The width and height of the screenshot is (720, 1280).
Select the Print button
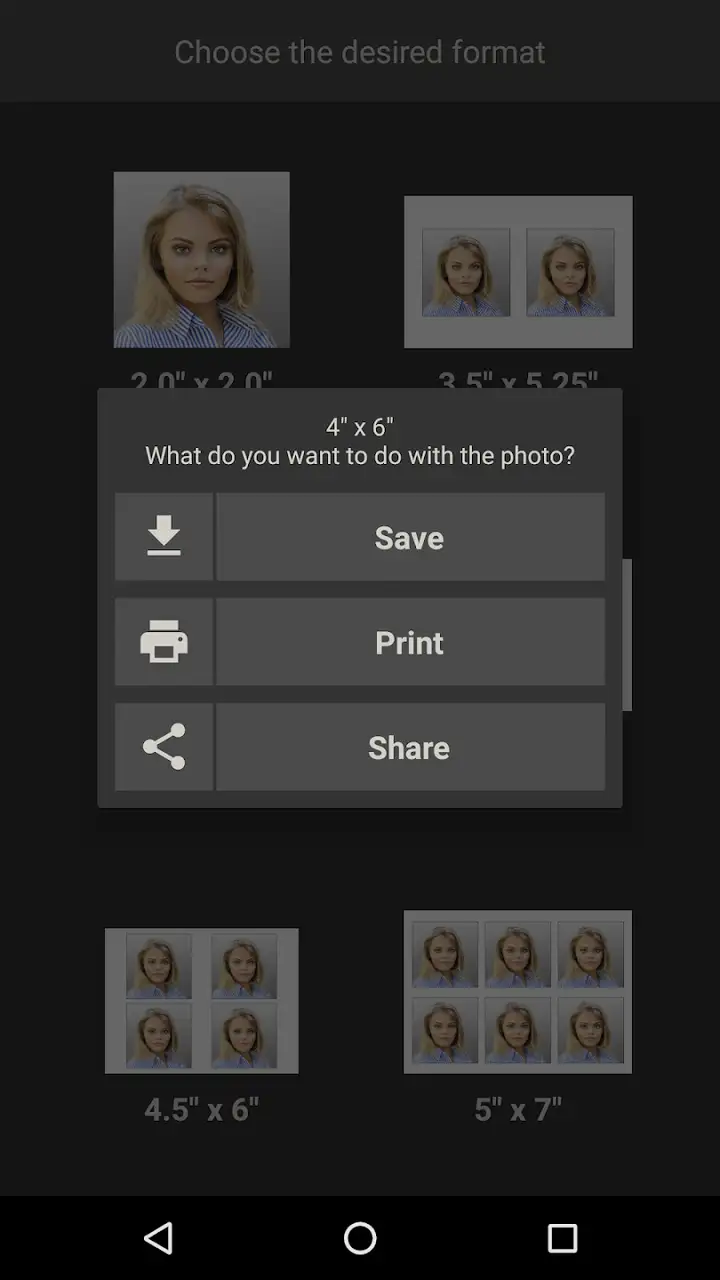tap(410, 642)
